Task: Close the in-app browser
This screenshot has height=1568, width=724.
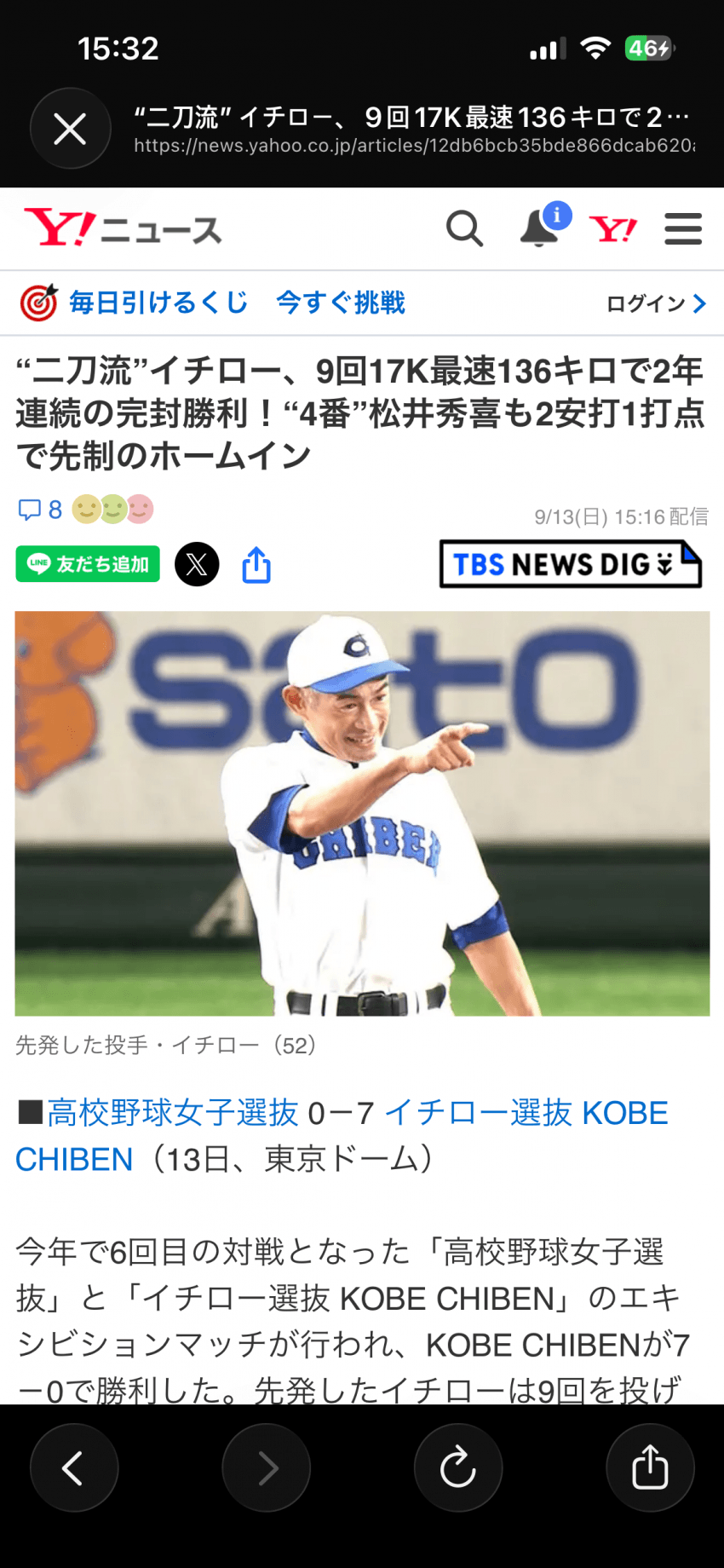Action: pyautogui.click(x=70, y=130)
